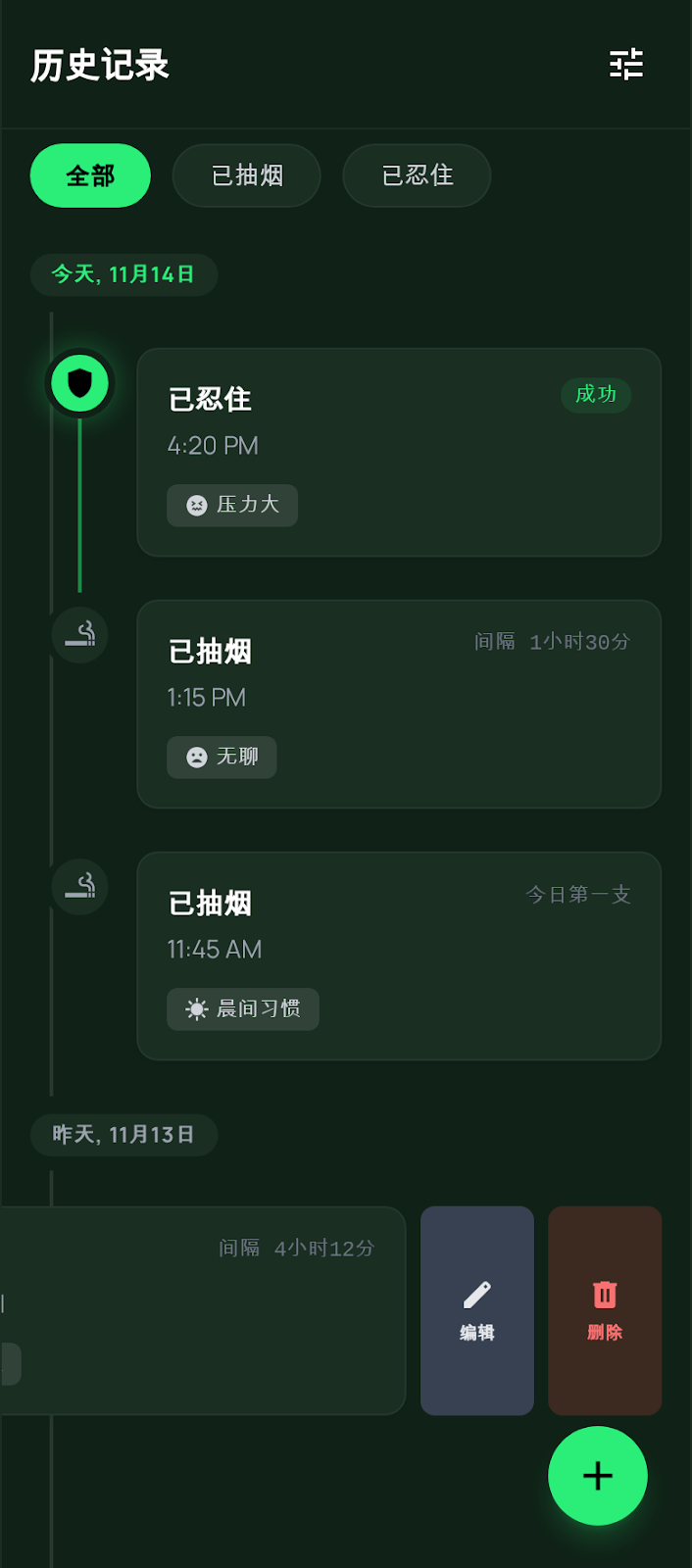Add a new record with the plus button
The height and width of the screenshot is (1568, 692).
(x=598, y=1476)
